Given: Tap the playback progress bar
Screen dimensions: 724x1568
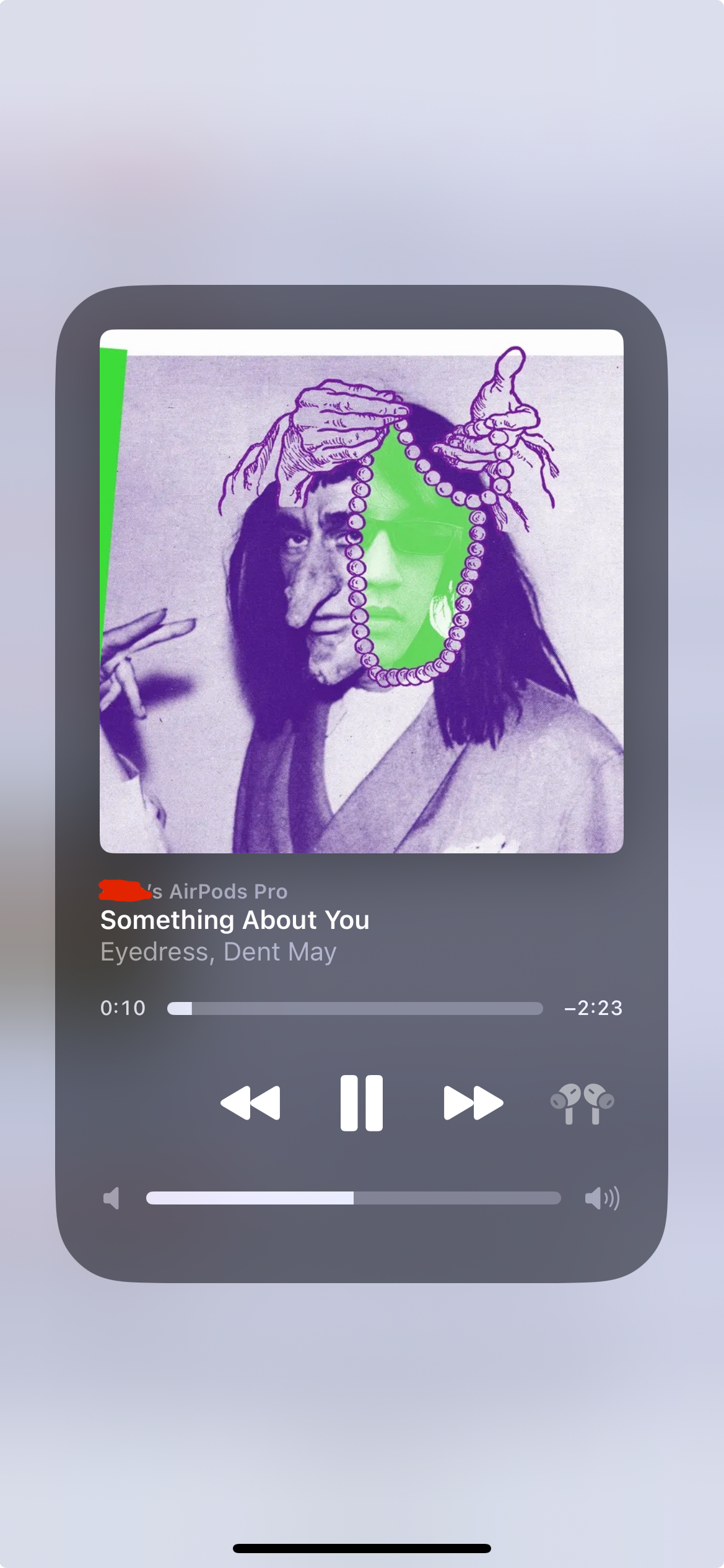Looking at the screenshot, I should point(355,1008).
